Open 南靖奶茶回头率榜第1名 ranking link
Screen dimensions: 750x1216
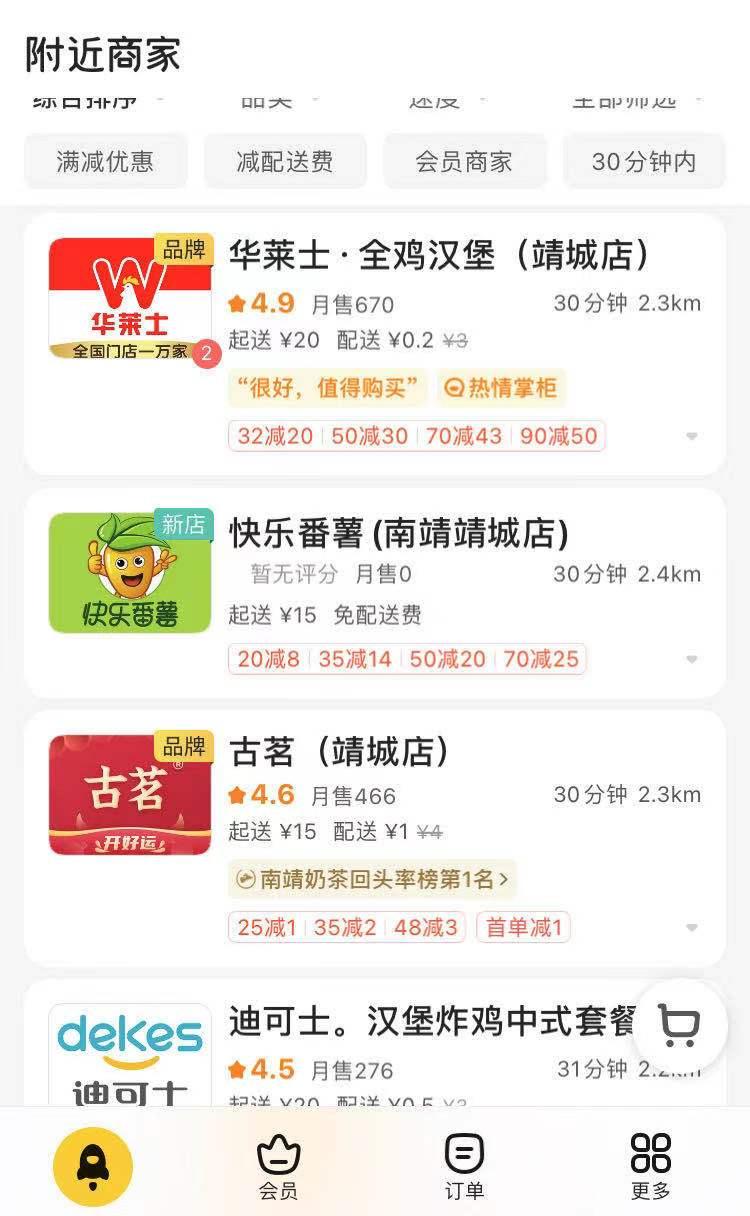[x=372, y=880]
